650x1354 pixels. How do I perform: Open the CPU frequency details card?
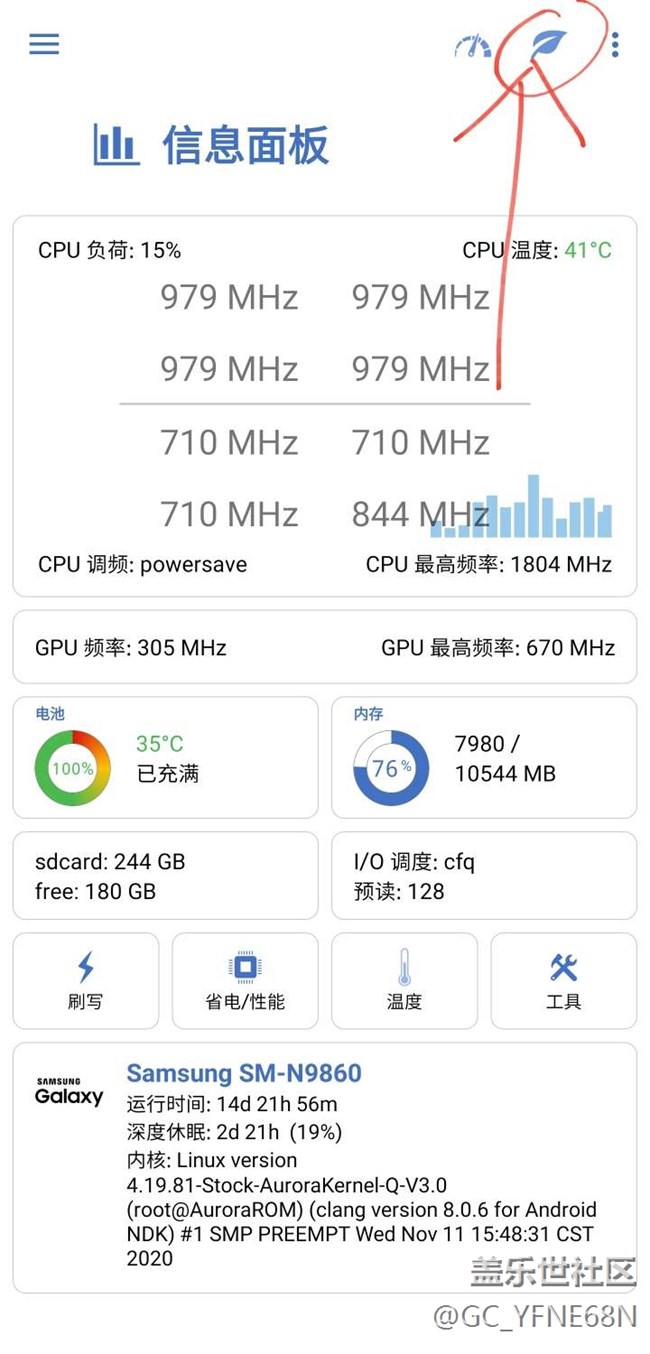pos(324,405)
